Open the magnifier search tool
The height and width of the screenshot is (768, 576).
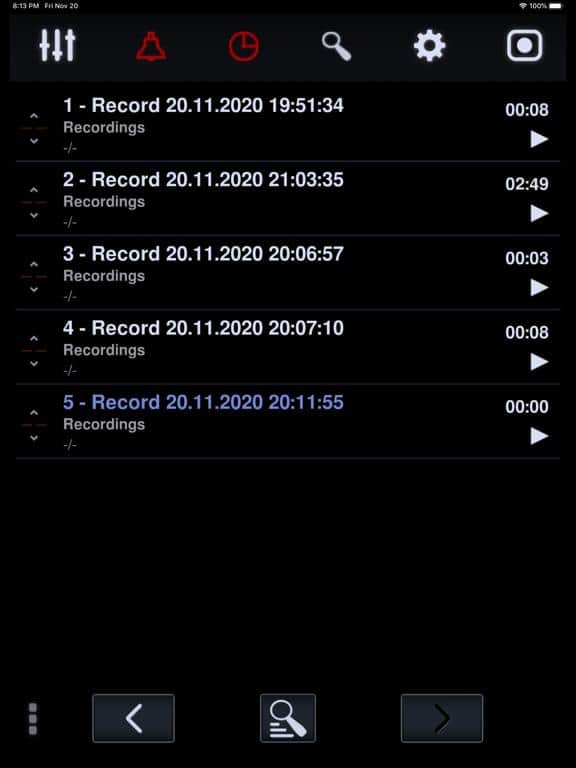pos(336,47)
